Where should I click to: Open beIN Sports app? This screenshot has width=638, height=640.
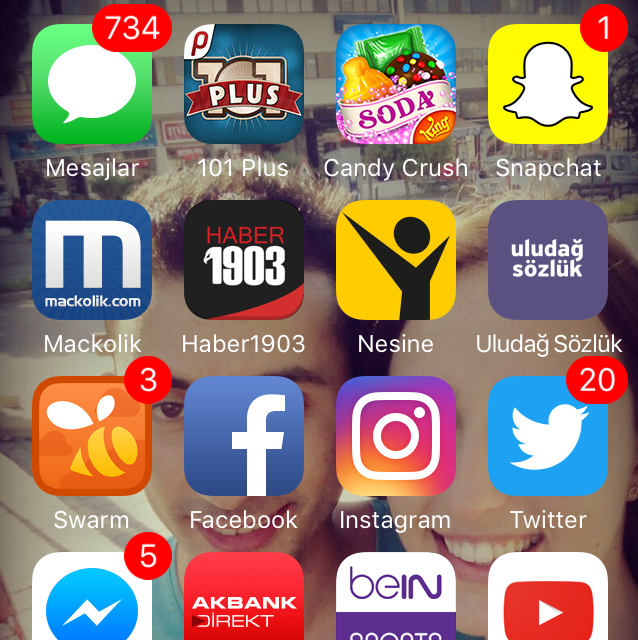tap(396, 600)
